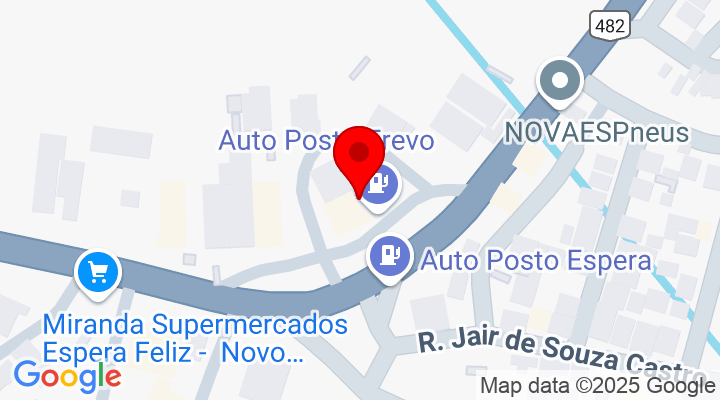Select the NOVAESPneus place marker
The image size is (720, 400).
tap(561, 80)
